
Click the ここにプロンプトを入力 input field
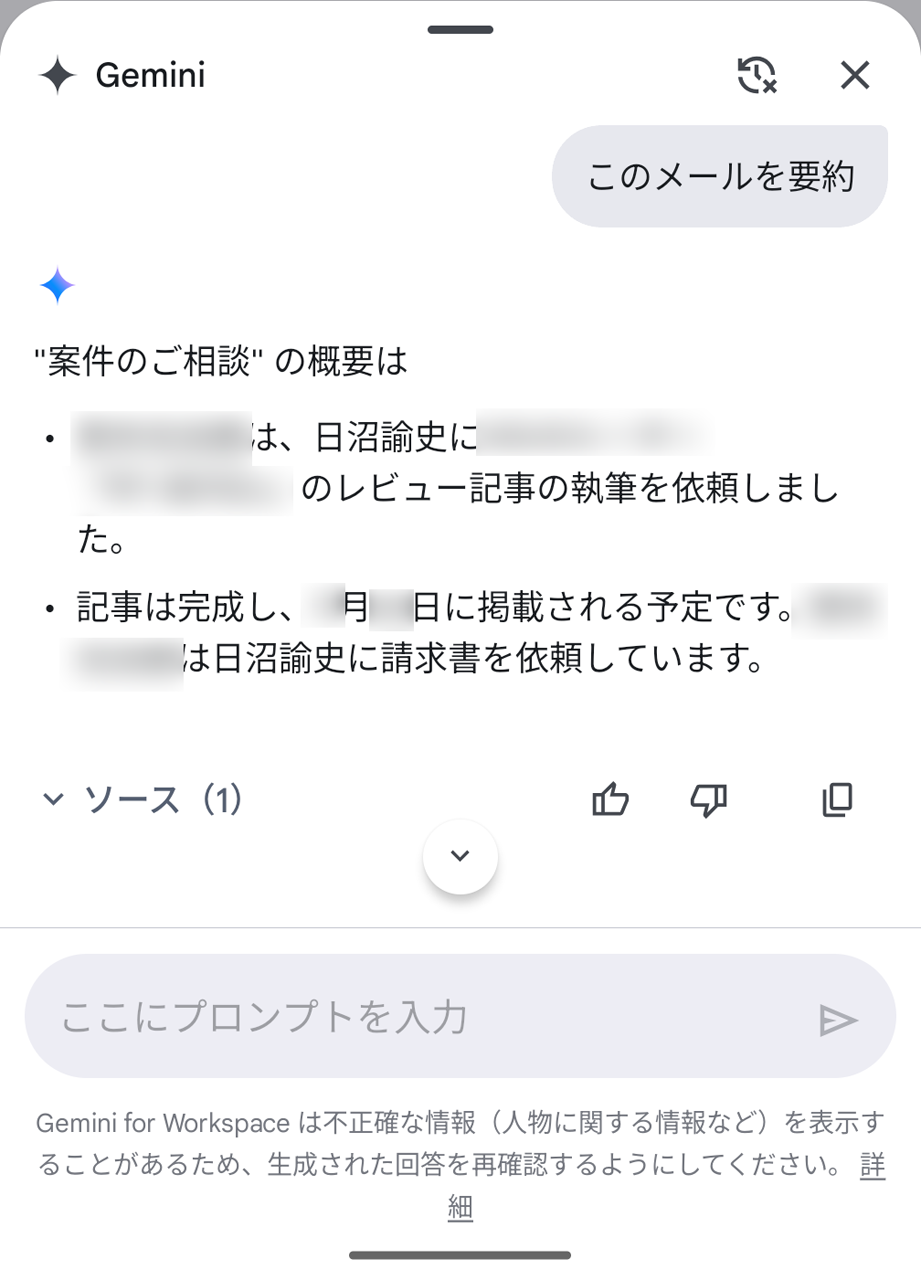point(400,1016)
